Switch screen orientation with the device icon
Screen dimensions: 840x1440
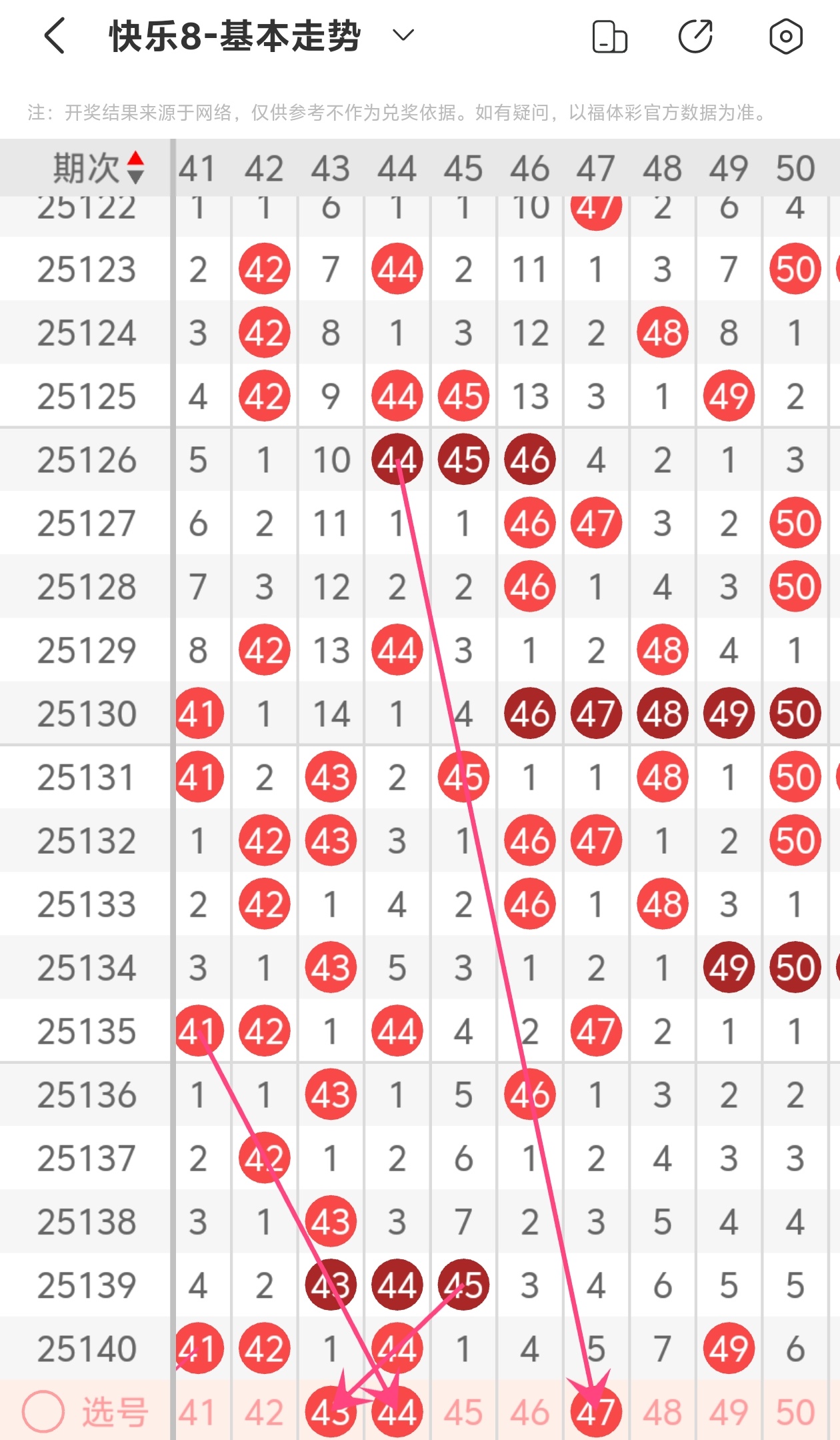[609, 37]
